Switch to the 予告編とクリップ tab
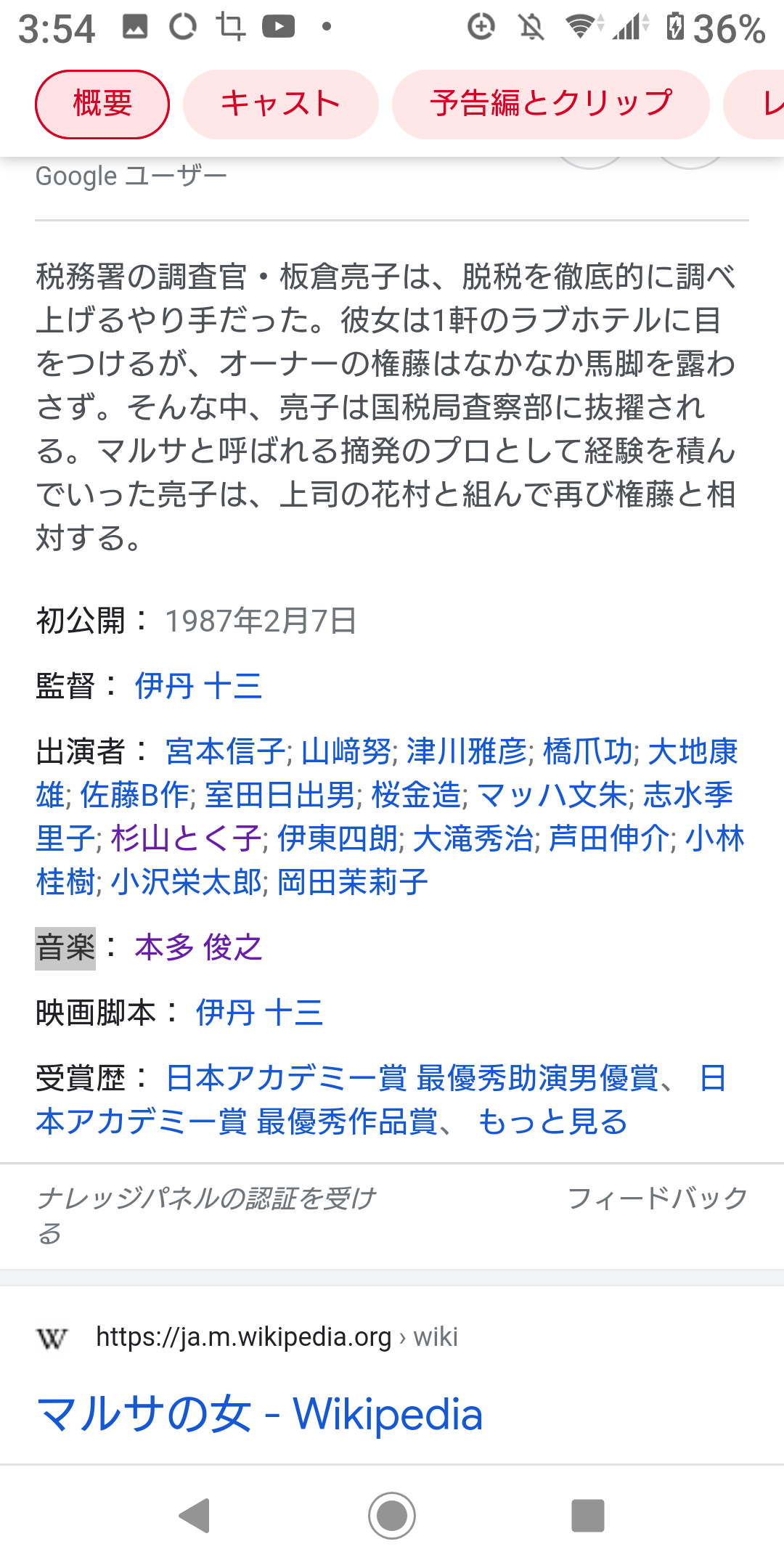Image resolution: width=784 pixels, height=1568 pixels. coord(550,104)
